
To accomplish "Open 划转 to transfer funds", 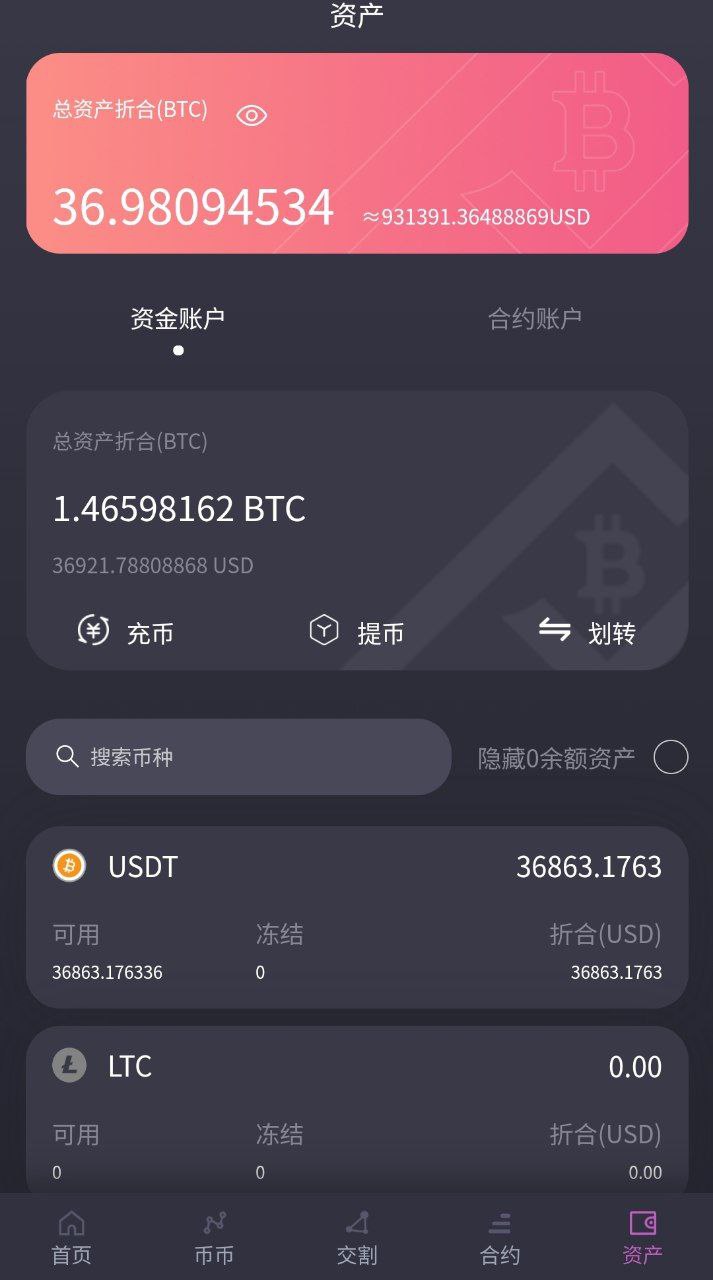I will tap(587, 632).
